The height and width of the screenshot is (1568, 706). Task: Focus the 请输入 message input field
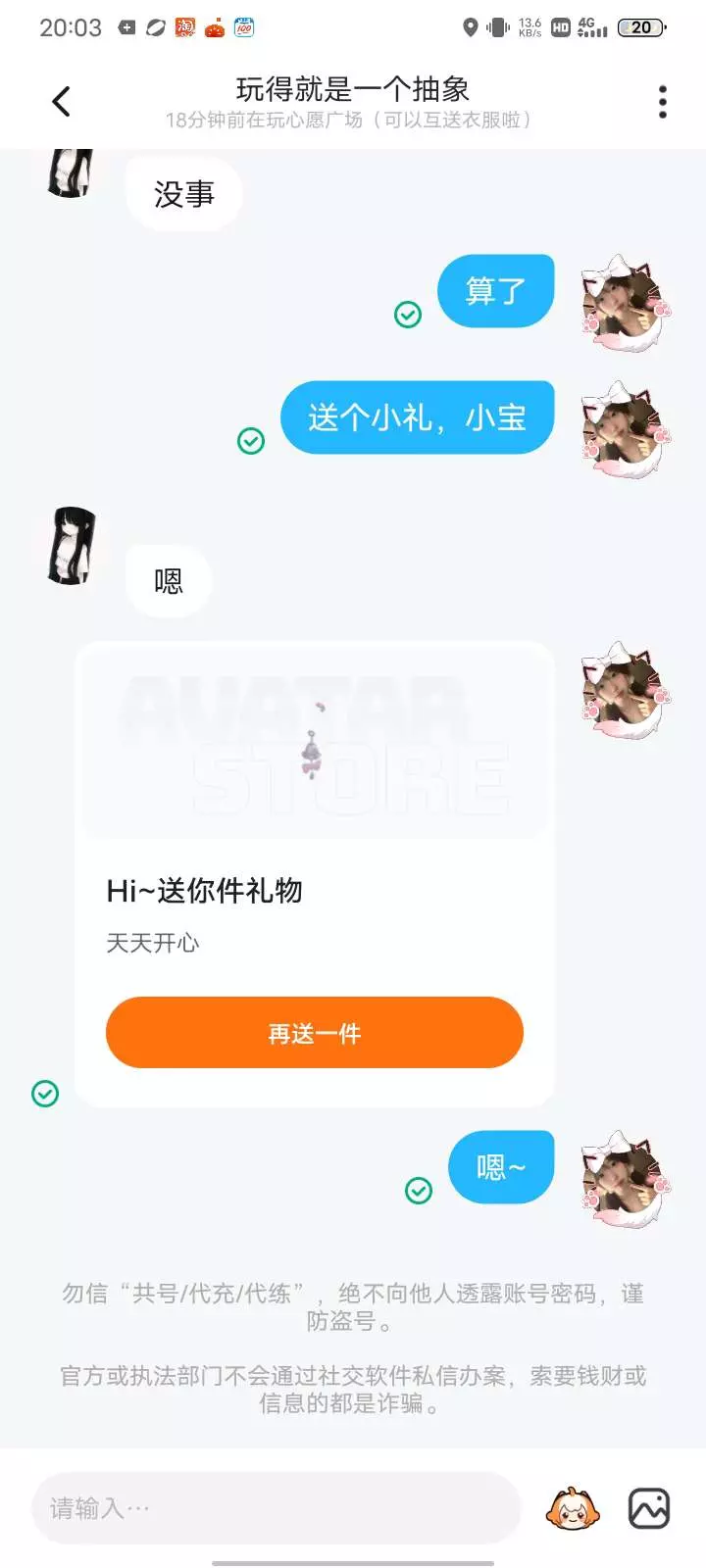pos(277,1508)
